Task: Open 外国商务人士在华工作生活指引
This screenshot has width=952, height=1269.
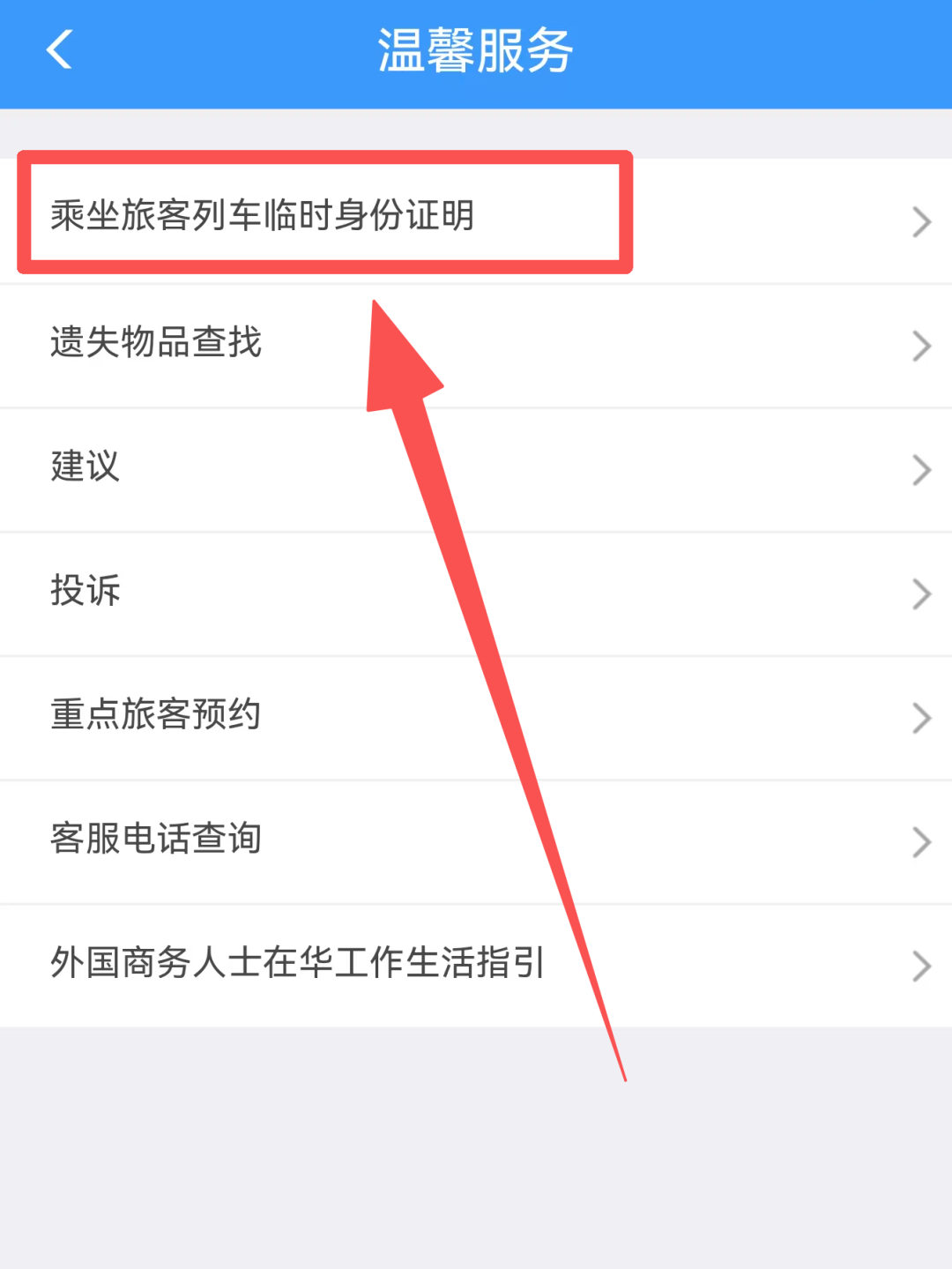Action: pyautogui.click(x=298, y=962)
